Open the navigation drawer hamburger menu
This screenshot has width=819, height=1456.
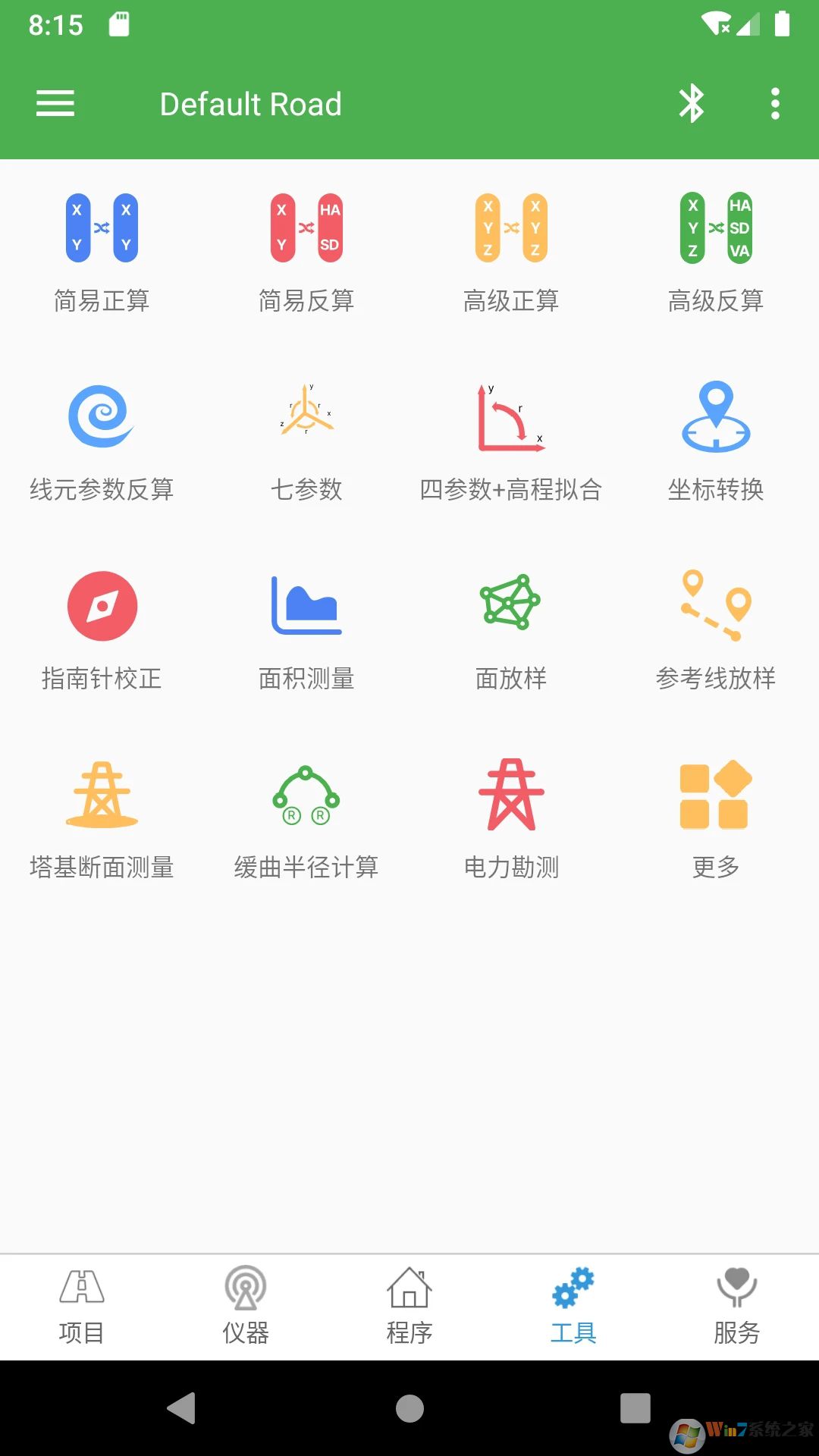point(55,103)
